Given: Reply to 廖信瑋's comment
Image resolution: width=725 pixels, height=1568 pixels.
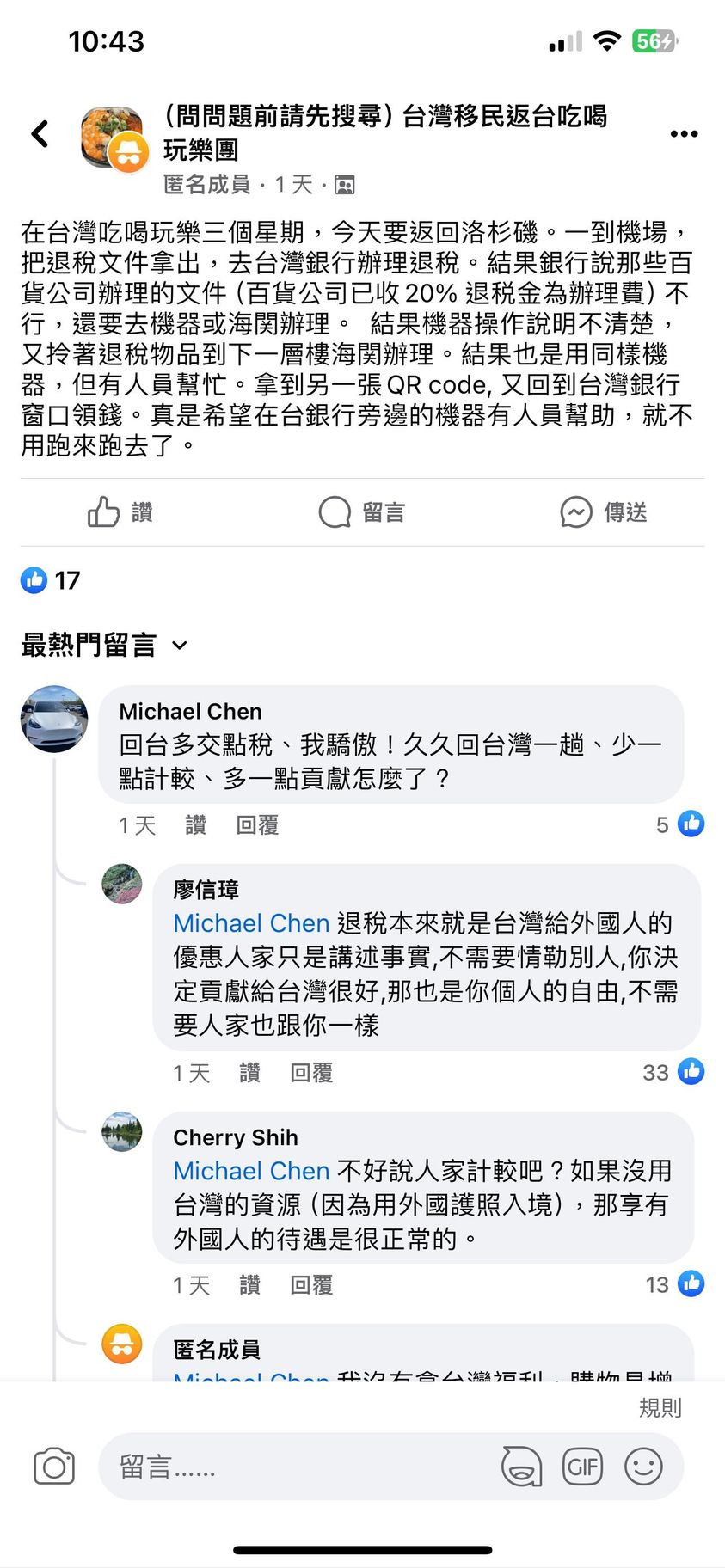Looking at the screenshot, I should (311, 1073).
